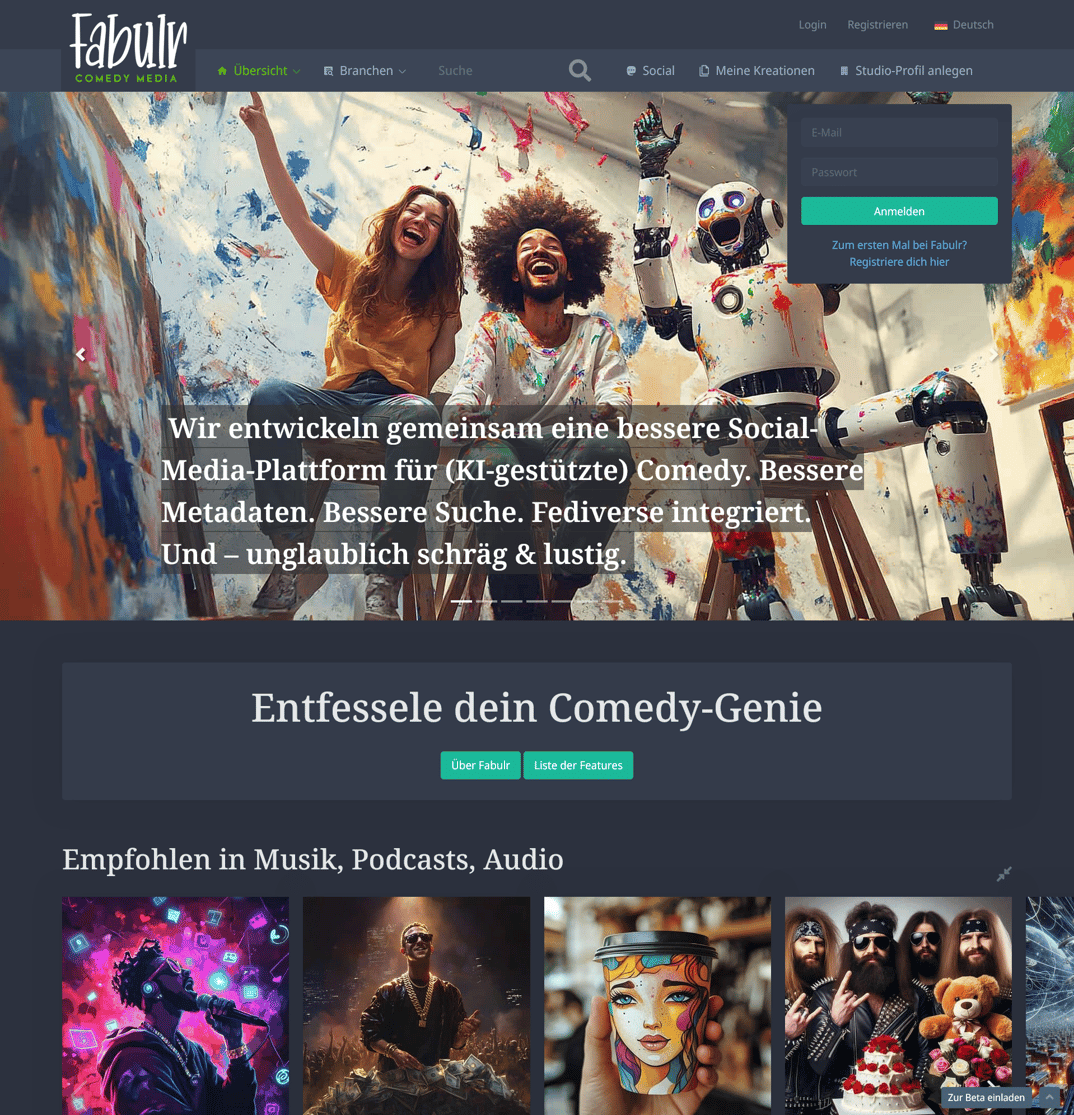This screenshot has height=1115, width=1074.
Task: Open the Übersicht menu
Action: click(259, 71)
